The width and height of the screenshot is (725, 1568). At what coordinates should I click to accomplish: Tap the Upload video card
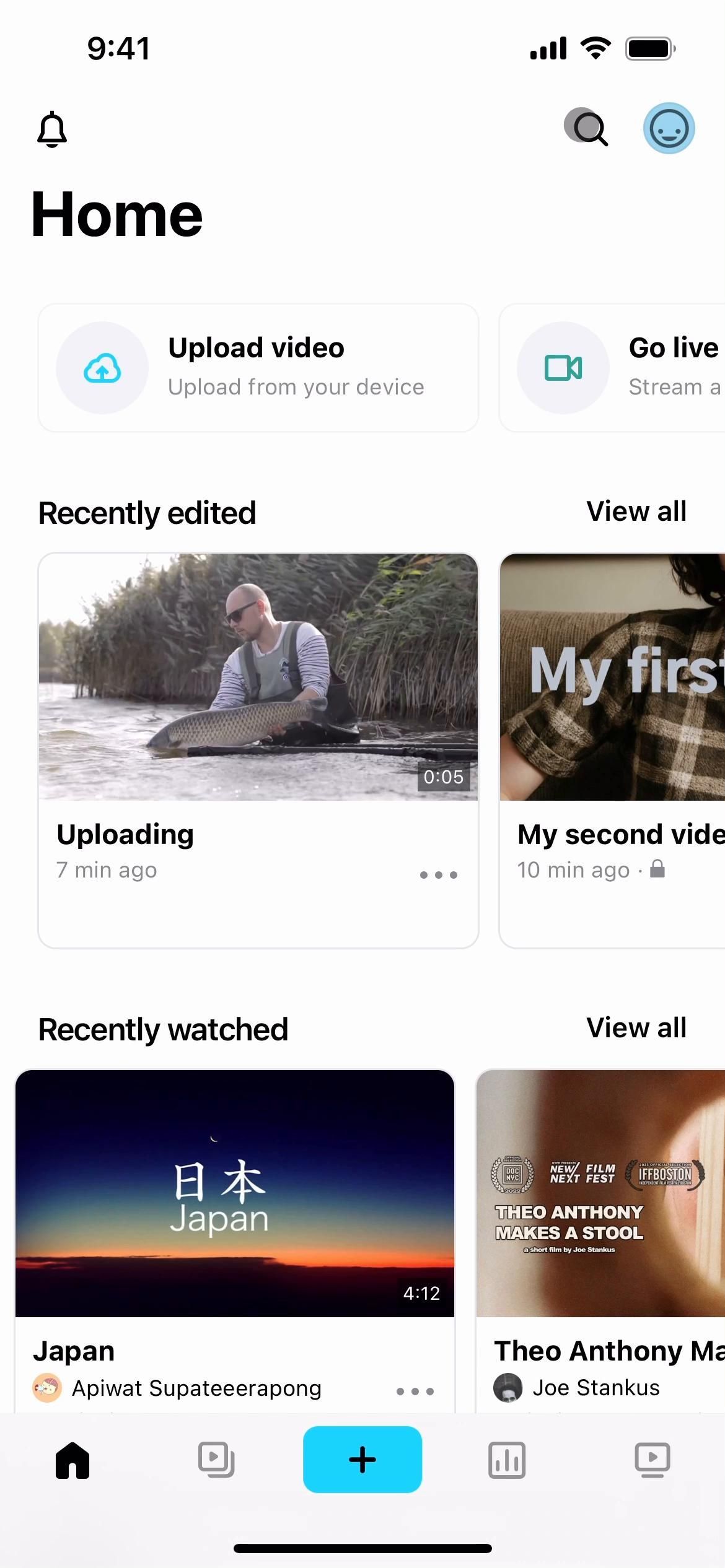[258, 368]
